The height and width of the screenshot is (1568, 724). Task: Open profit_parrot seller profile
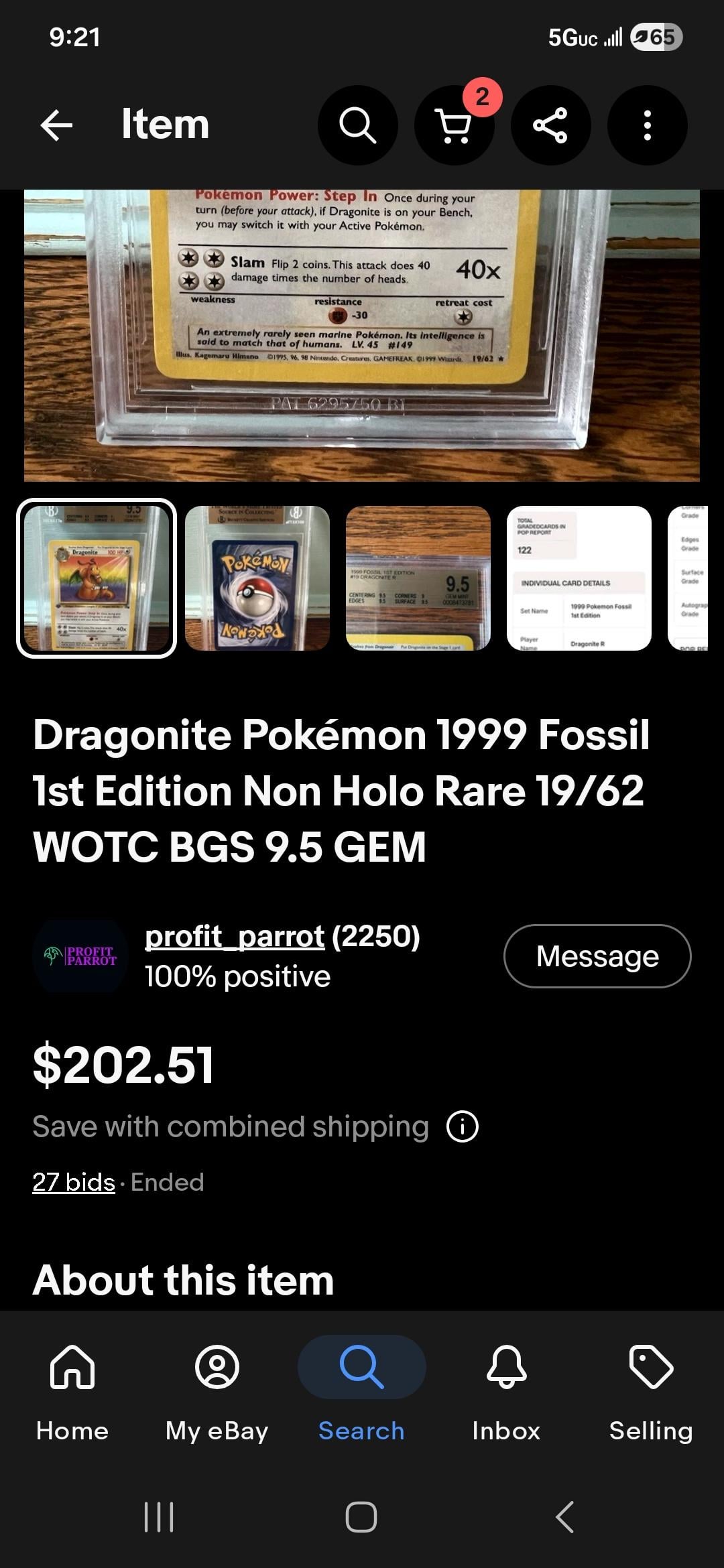pos(235,936)
